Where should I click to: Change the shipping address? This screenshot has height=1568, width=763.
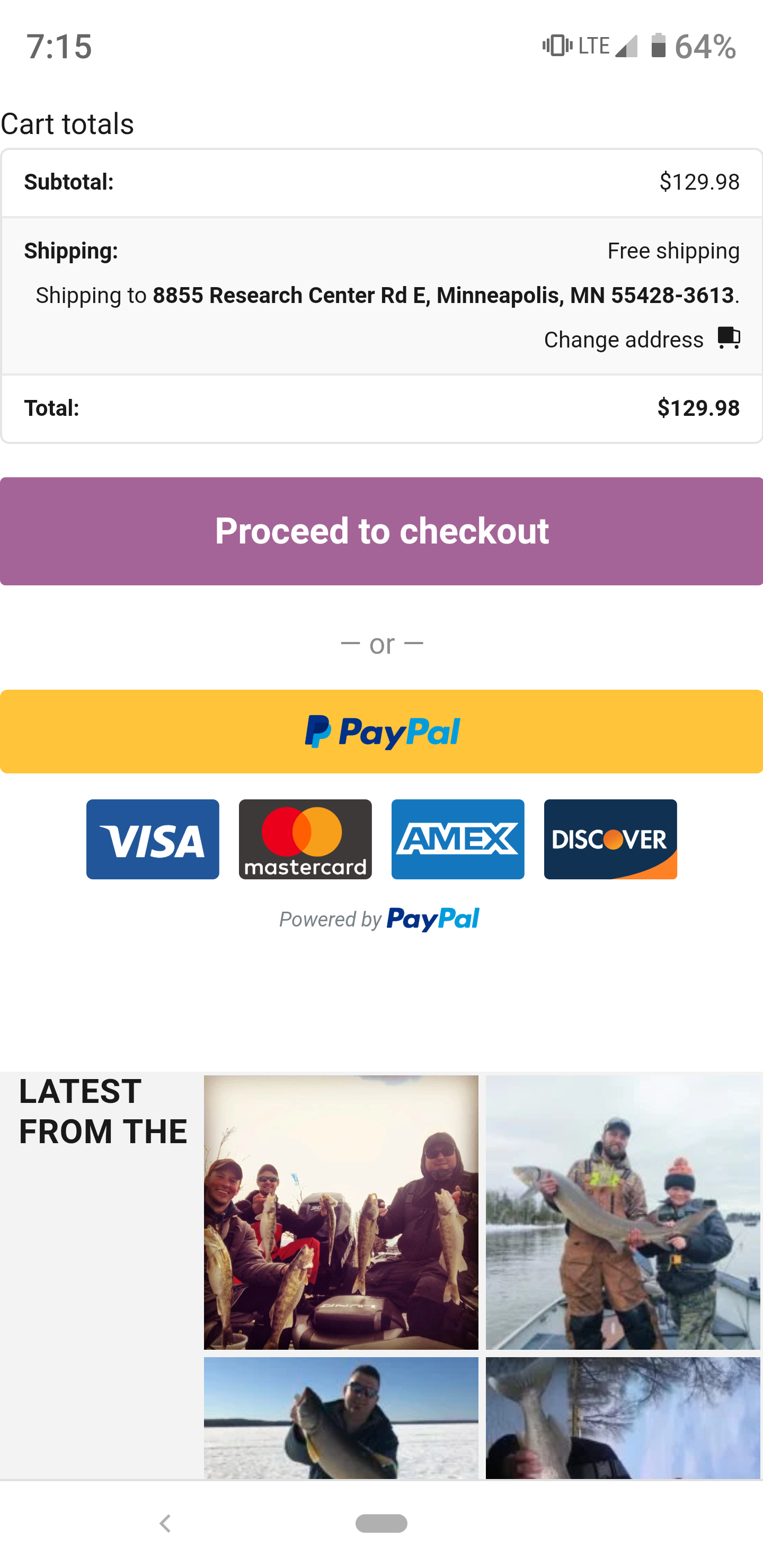coord(641,339)
